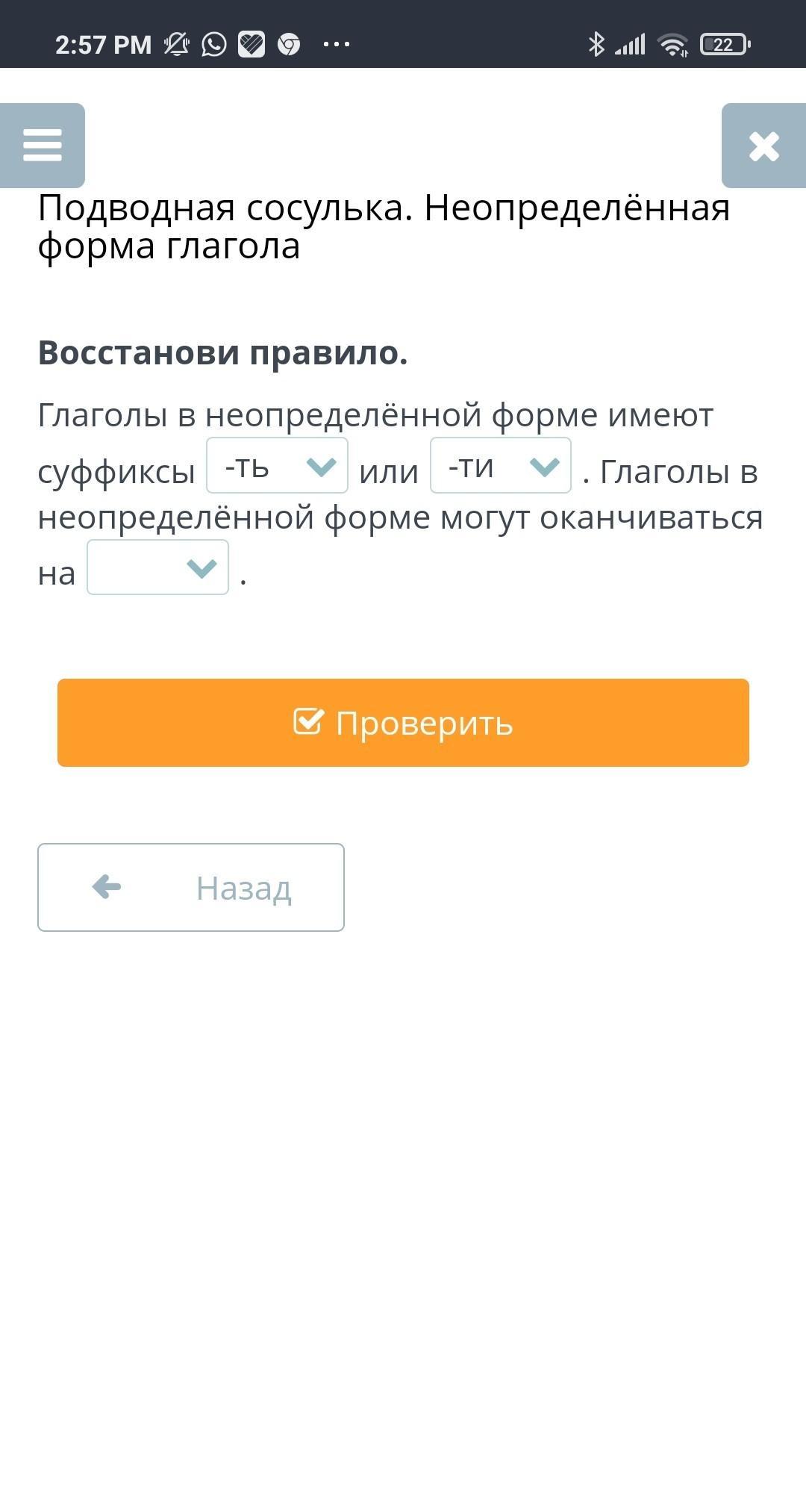Image resolution: width=806 pixels, height=1512 pixels.
Task: Go back with the Назад button
Action: (191, 887)
